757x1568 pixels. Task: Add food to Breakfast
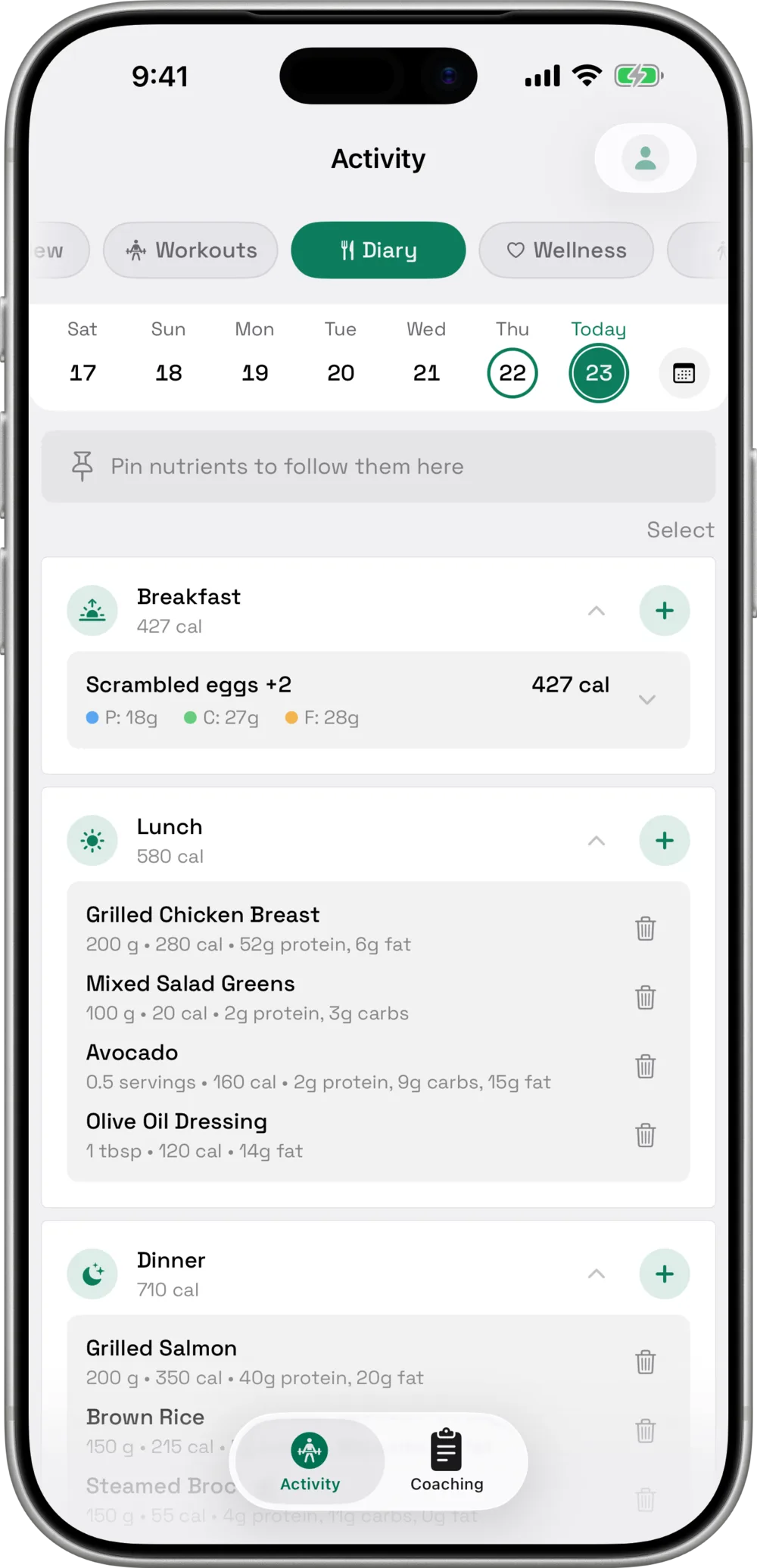coord(664,611)
